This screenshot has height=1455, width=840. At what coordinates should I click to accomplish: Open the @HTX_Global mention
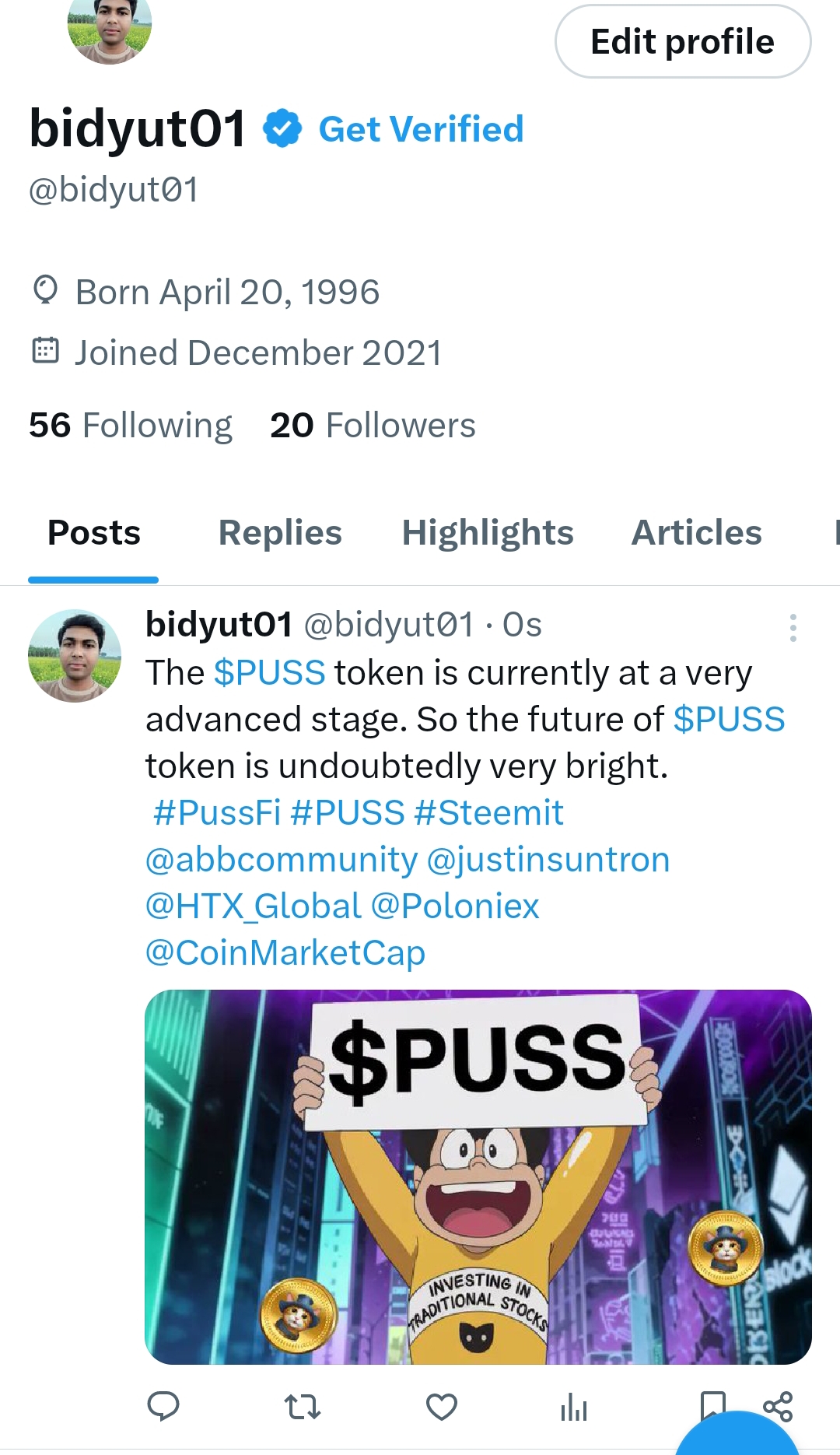[x=254, y=906]
